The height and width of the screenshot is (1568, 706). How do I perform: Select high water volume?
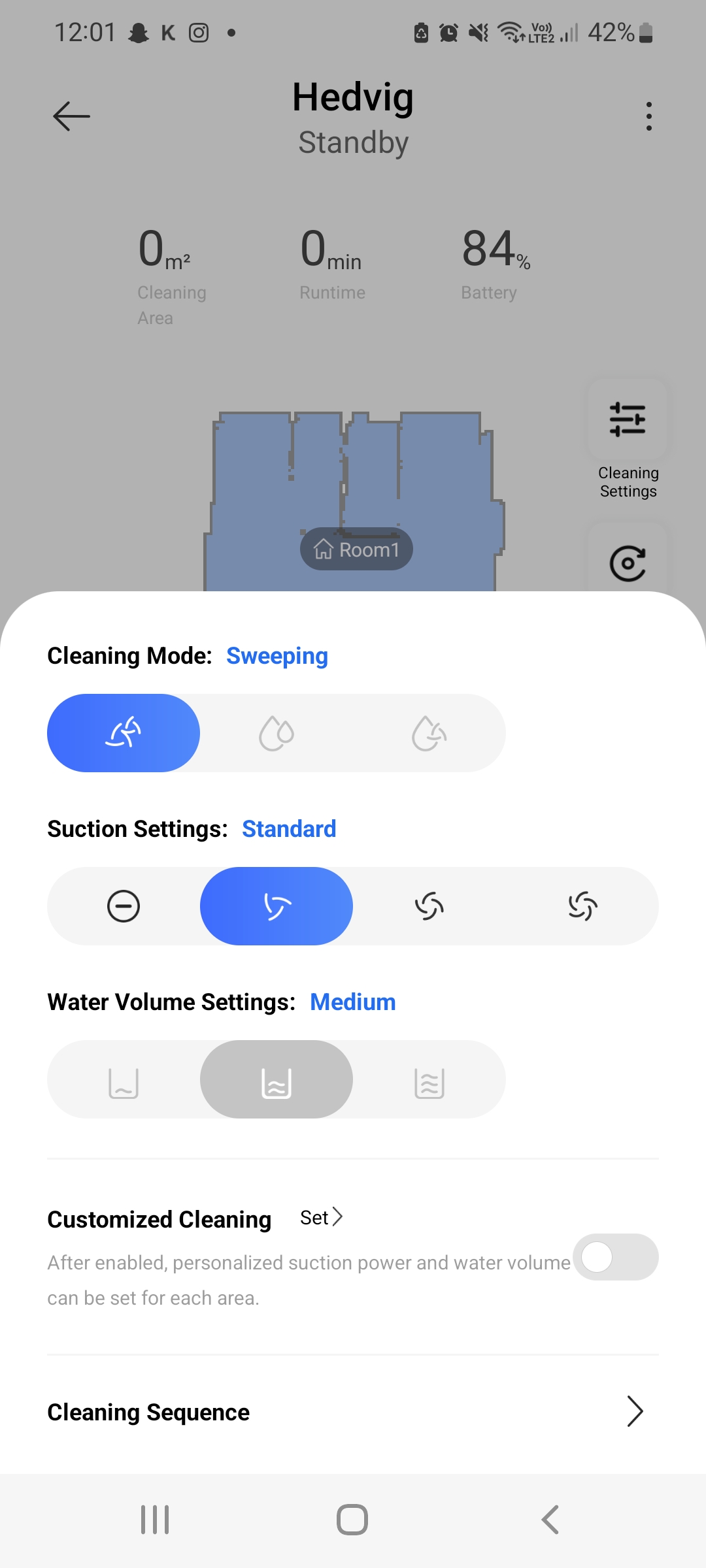click(429, 1079)
